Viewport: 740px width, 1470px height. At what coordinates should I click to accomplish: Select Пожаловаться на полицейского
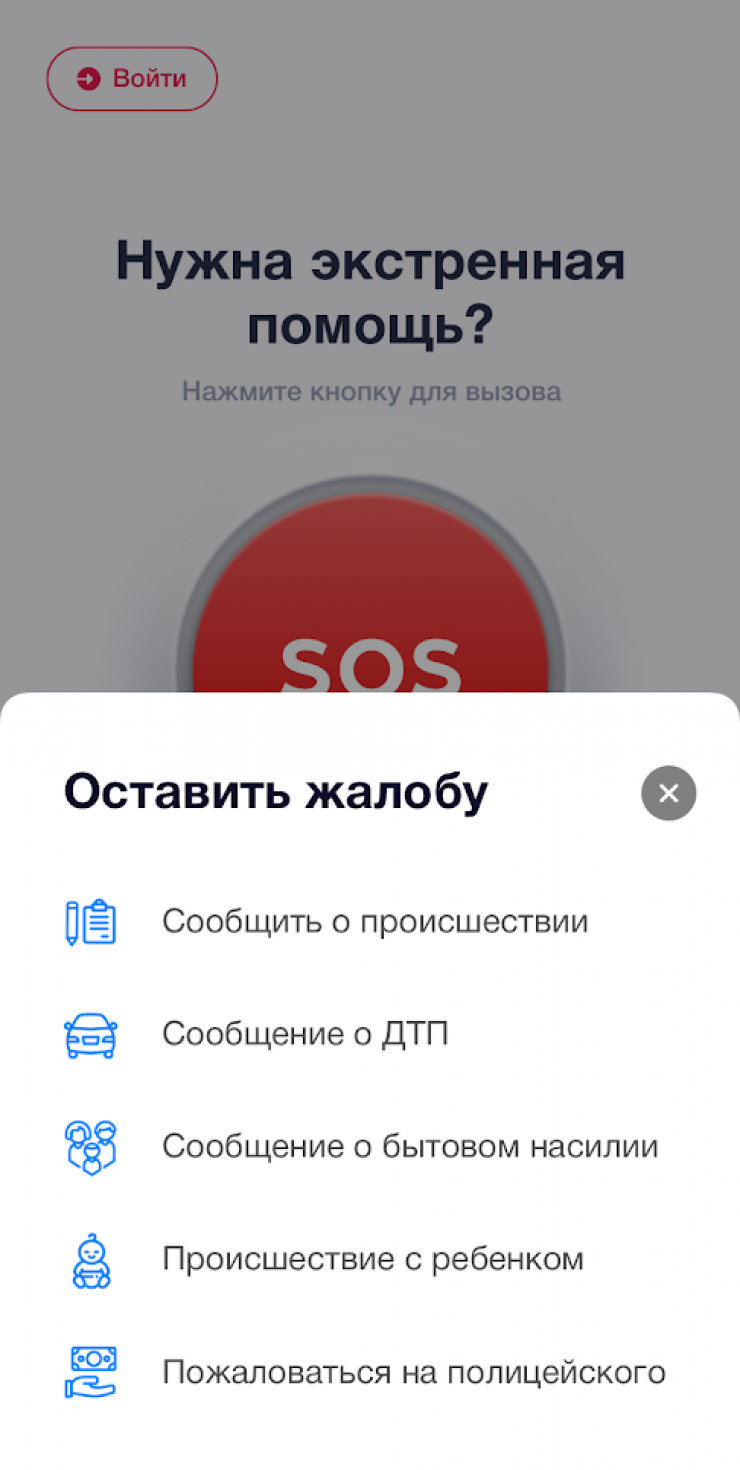point(413,1372)
